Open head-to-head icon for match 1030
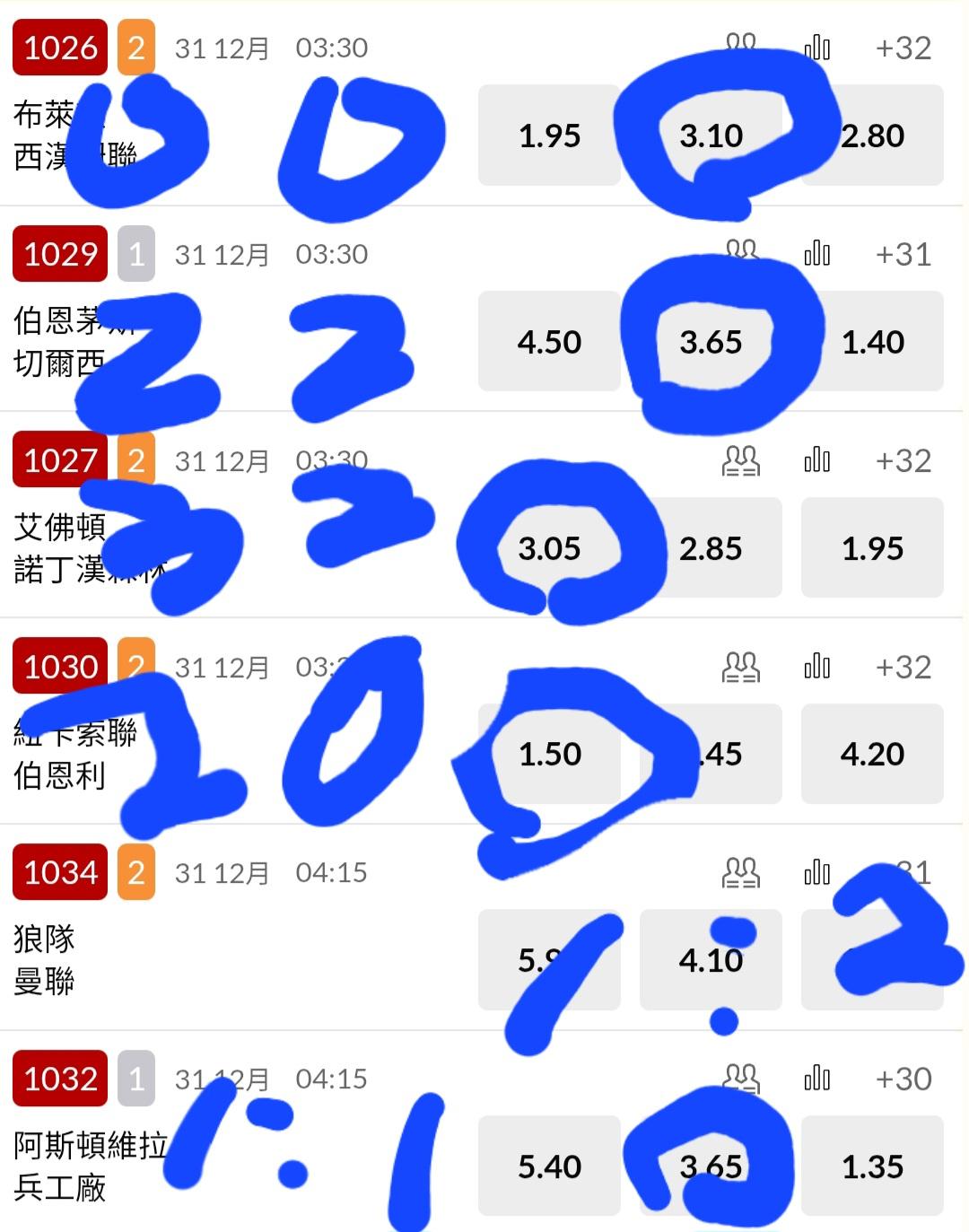 [x=741, y=667]
